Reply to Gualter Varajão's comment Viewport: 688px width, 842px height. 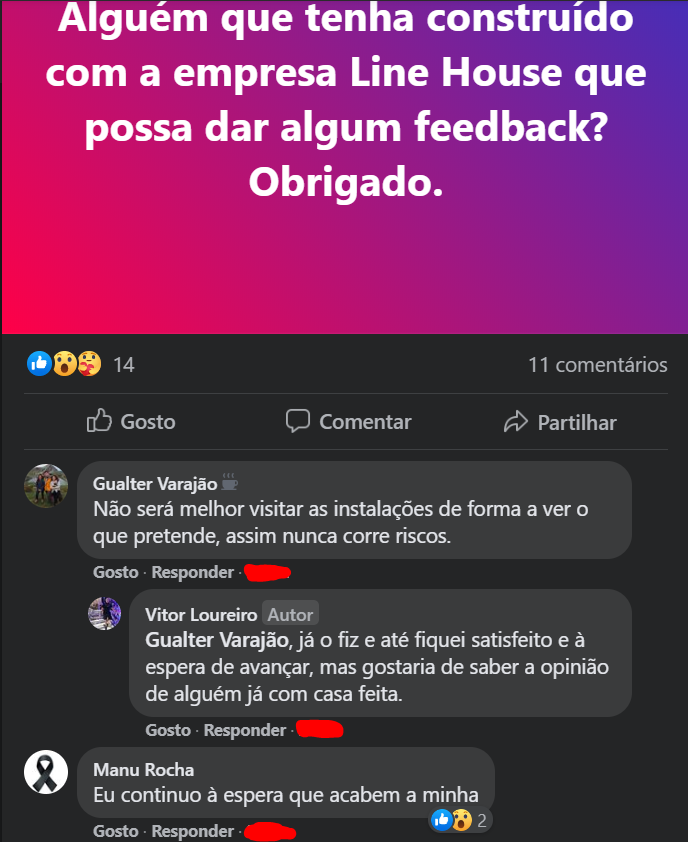pos(192,573)
